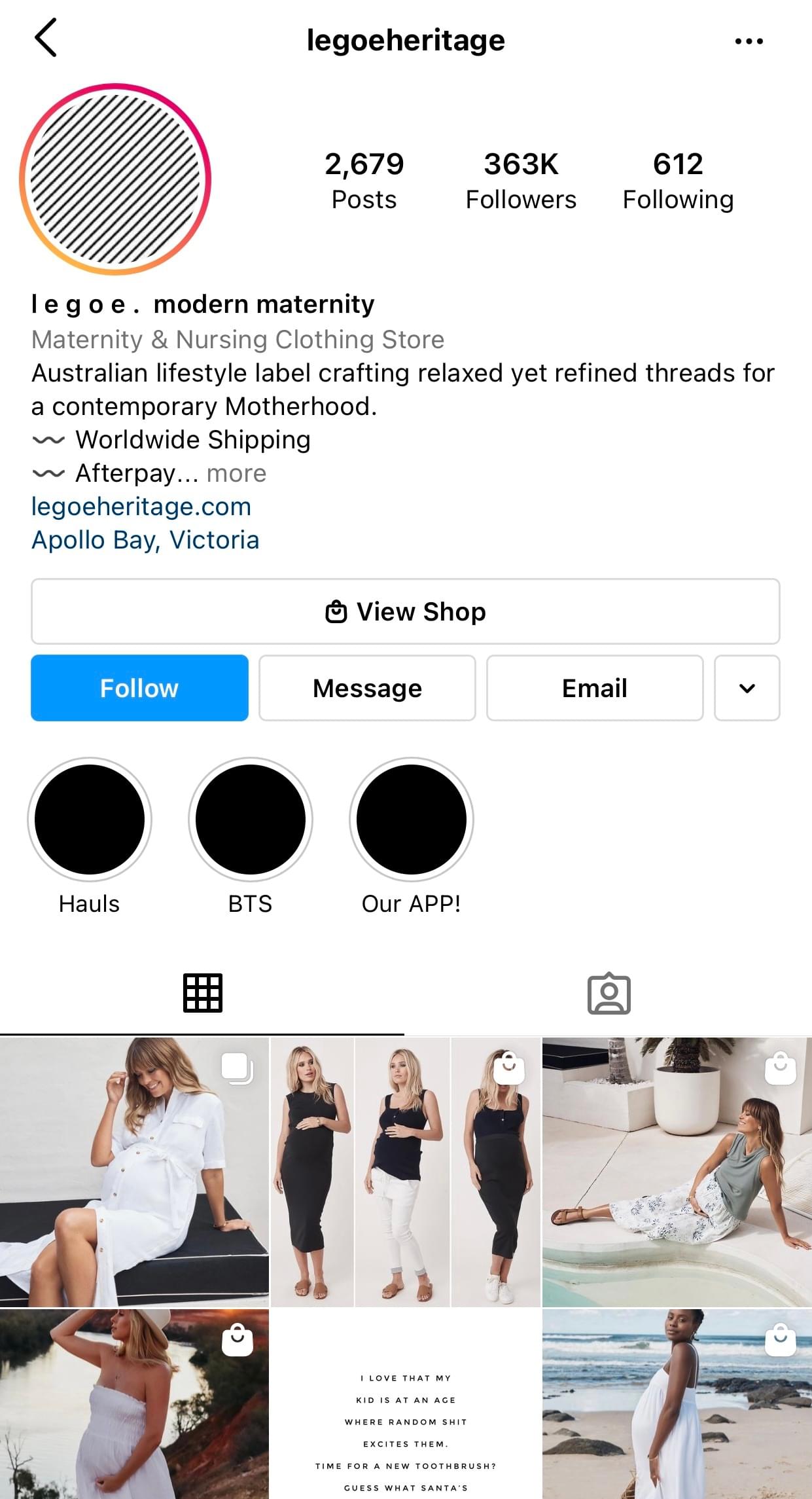Open the 612 Following list

tap(678, 180)
